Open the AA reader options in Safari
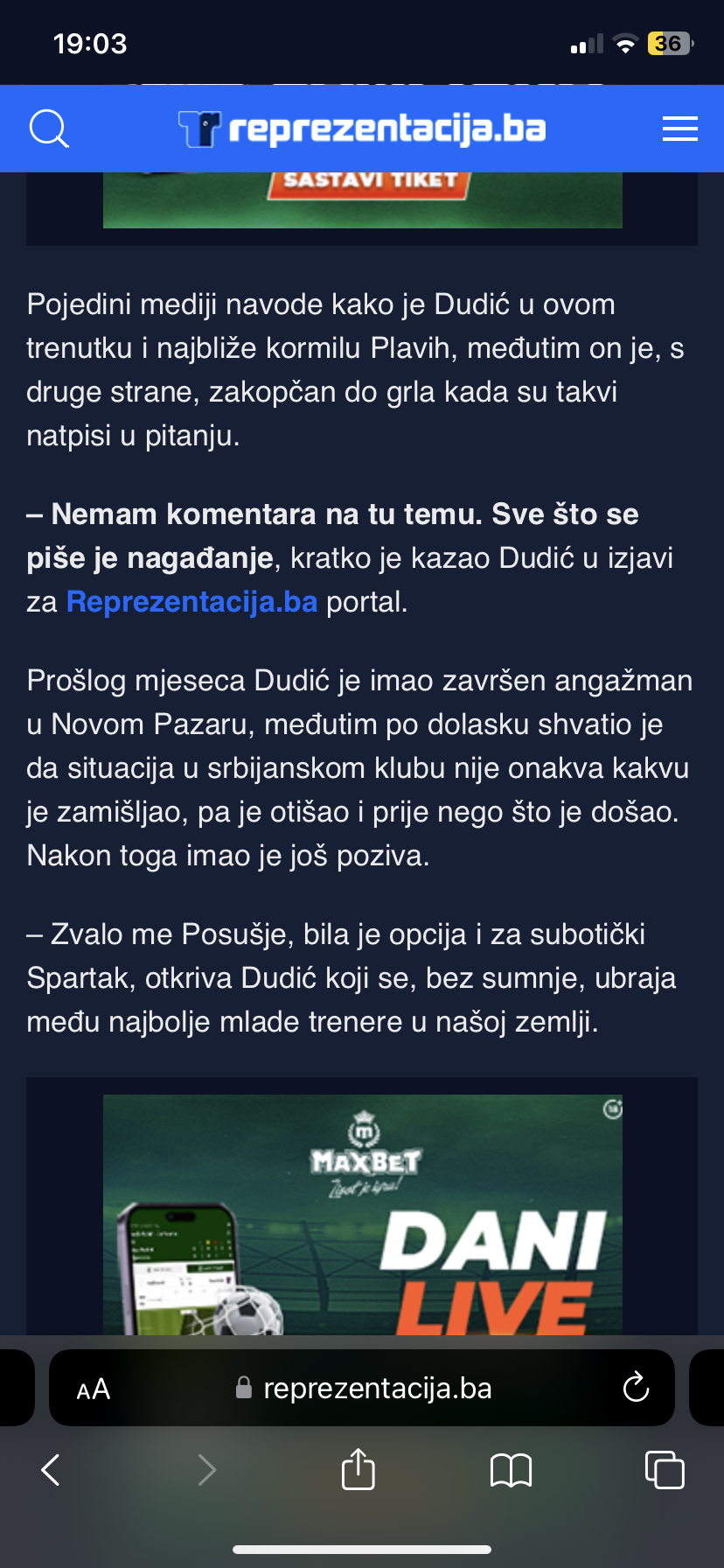724x1568 pixels. coord(93,1389)
